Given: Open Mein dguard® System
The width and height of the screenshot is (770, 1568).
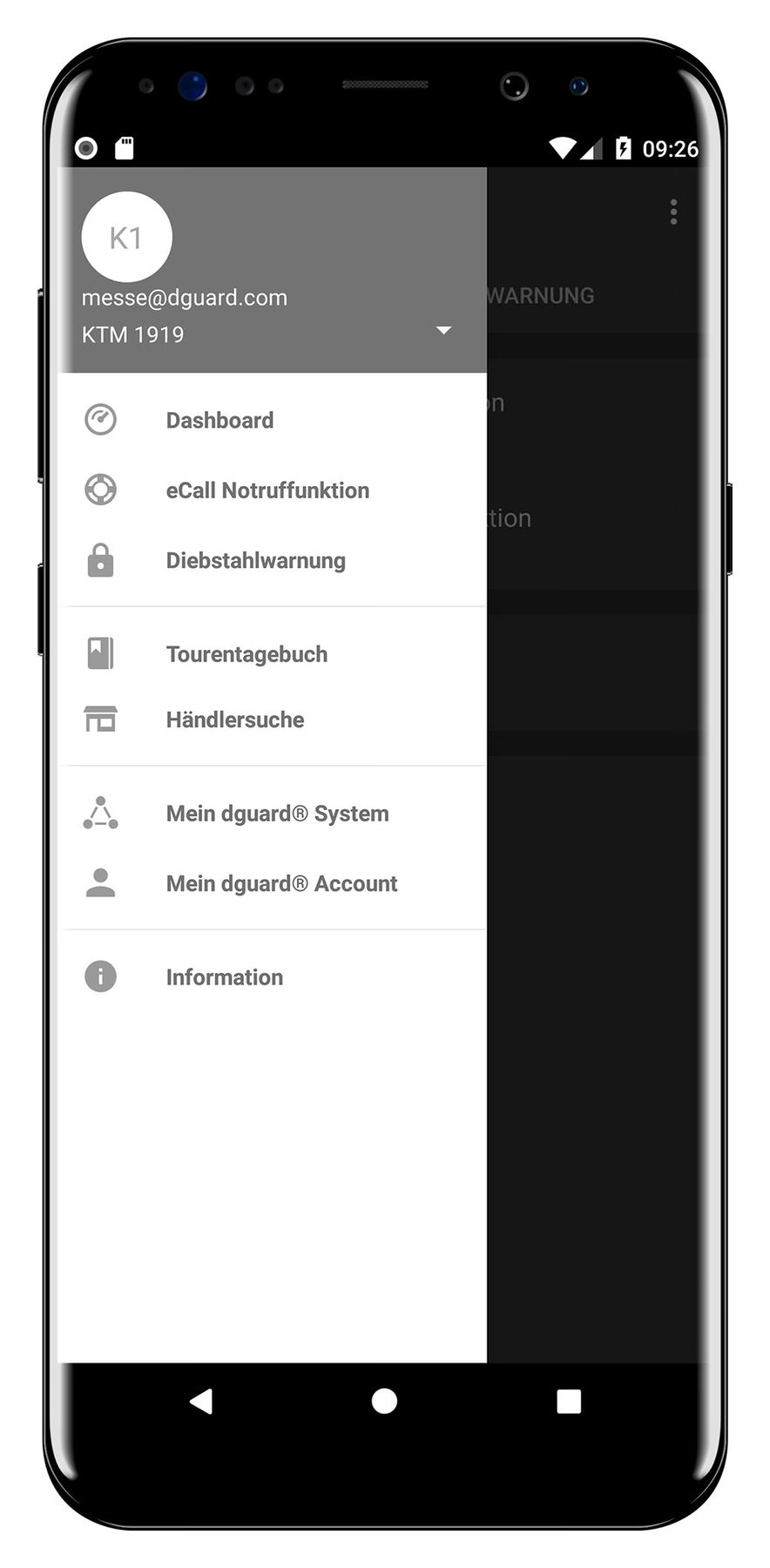Looking at the screenshot, I should (x=272, y=813).
